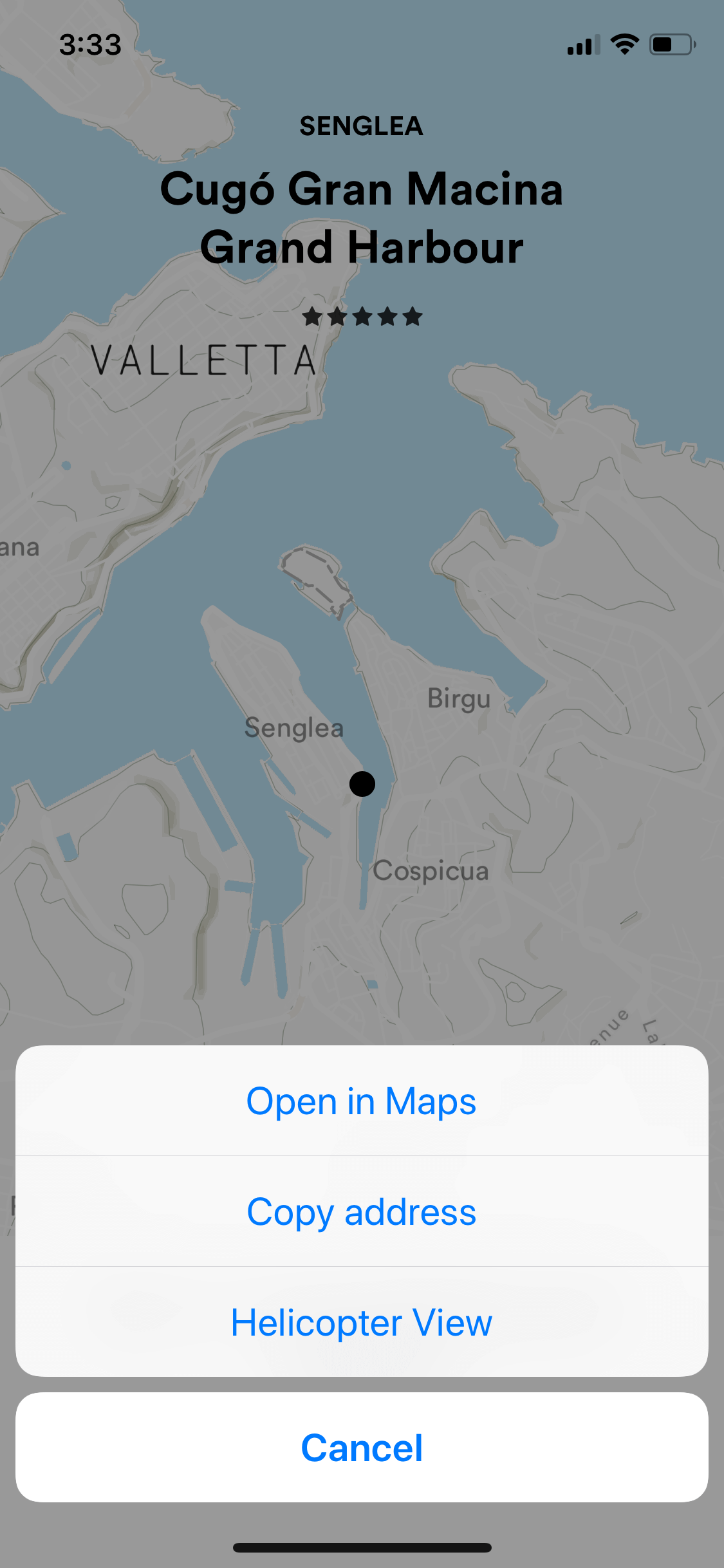
Task: Launch Helicopter View
Action: coord(362,1322)
